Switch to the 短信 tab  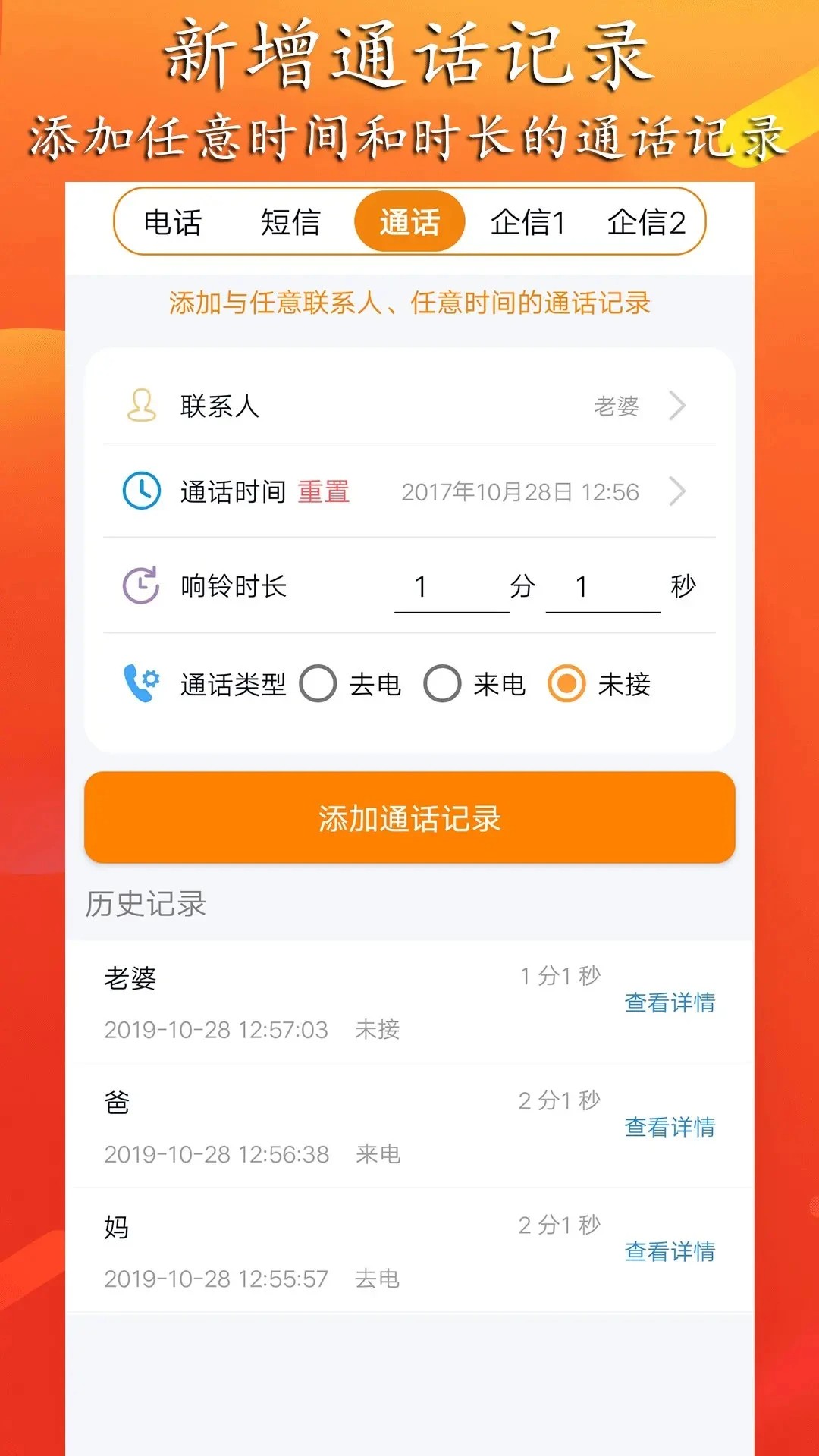(291, 221)
